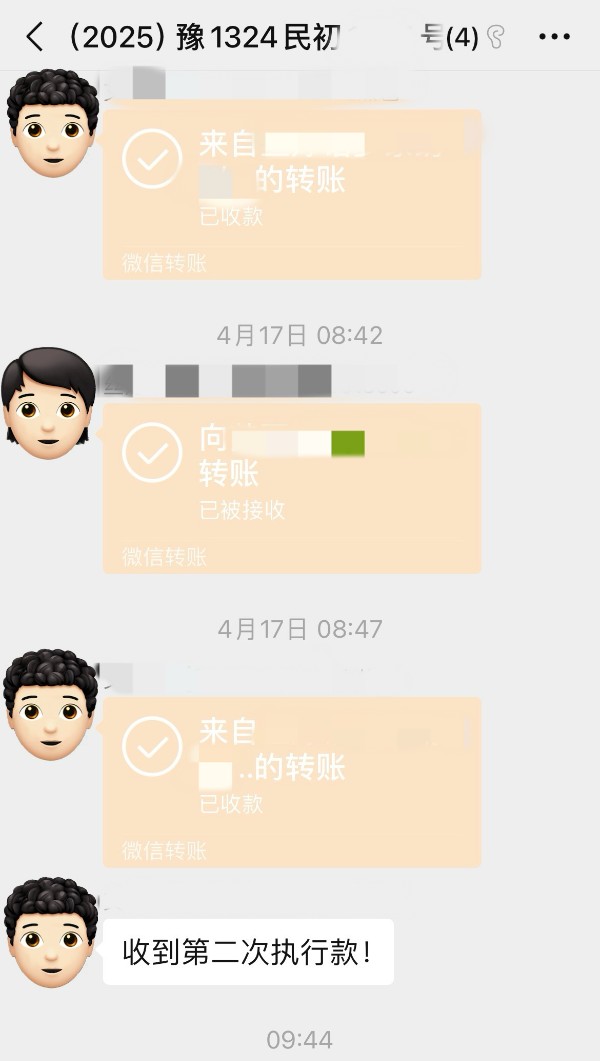View profile of the straight-haired avatar

tap(47, 397)
